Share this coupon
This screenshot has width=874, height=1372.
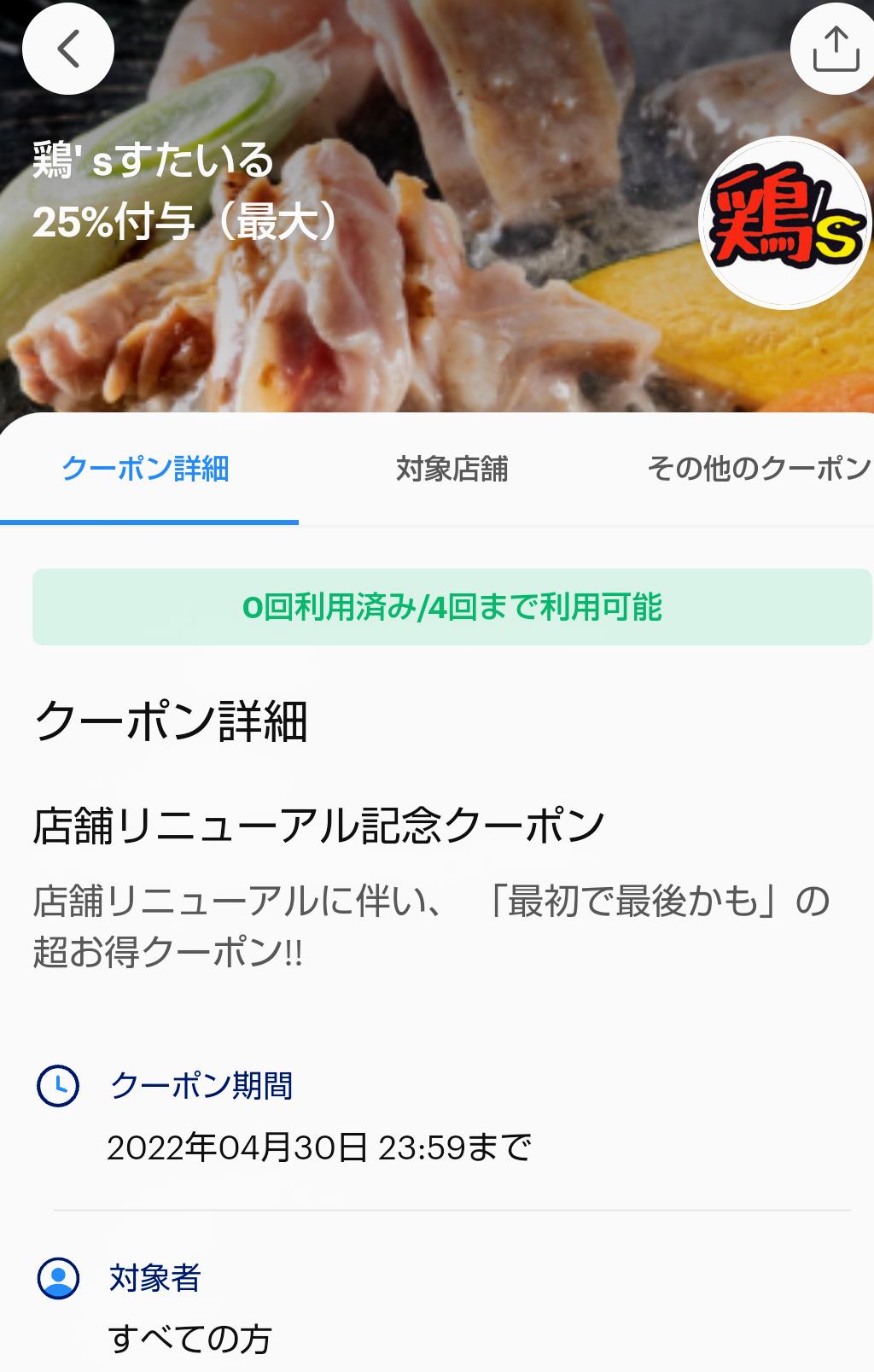tap(835, 49)
